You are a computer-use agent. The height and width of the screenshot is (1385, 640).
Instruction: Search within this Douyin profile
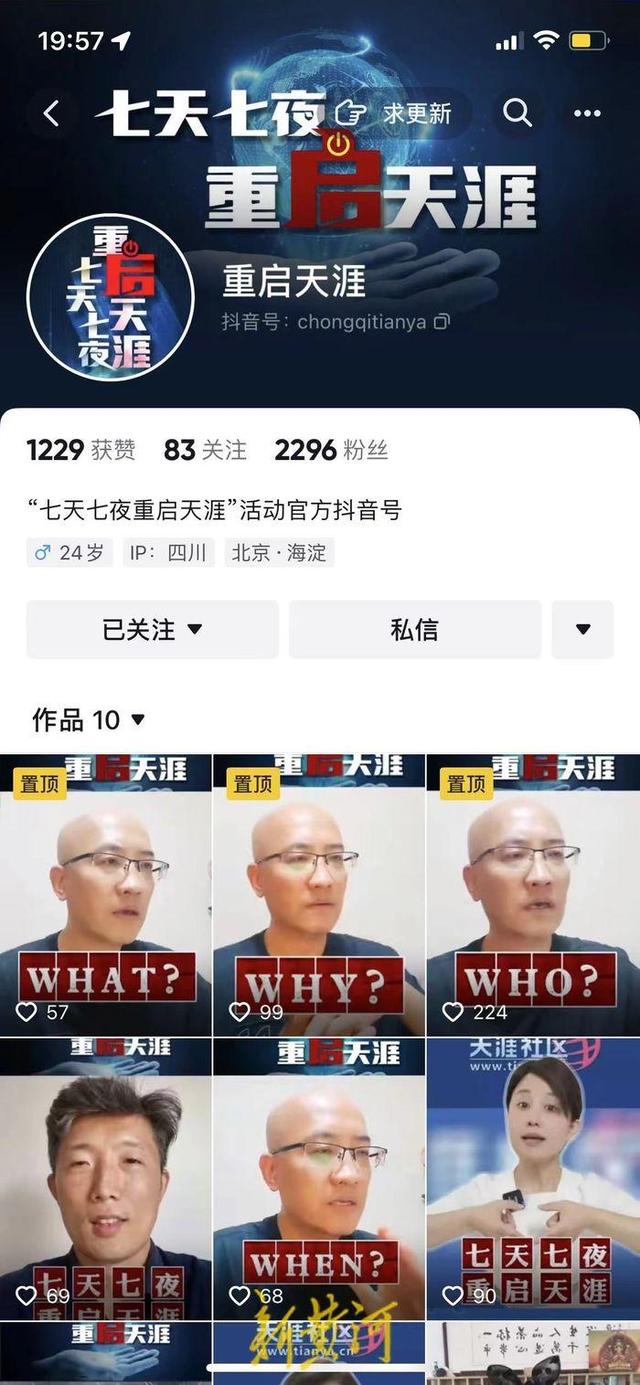point(517,113)
